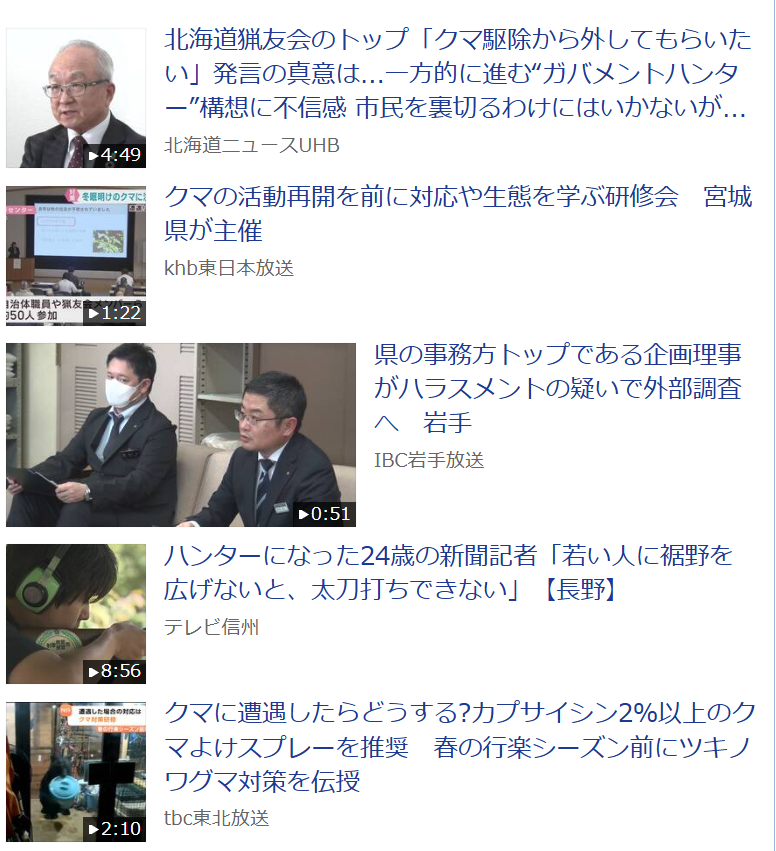776x851 pixels.
Task: Play the 8:56 テレビ信州 hunter video
Action: point(76,614)
